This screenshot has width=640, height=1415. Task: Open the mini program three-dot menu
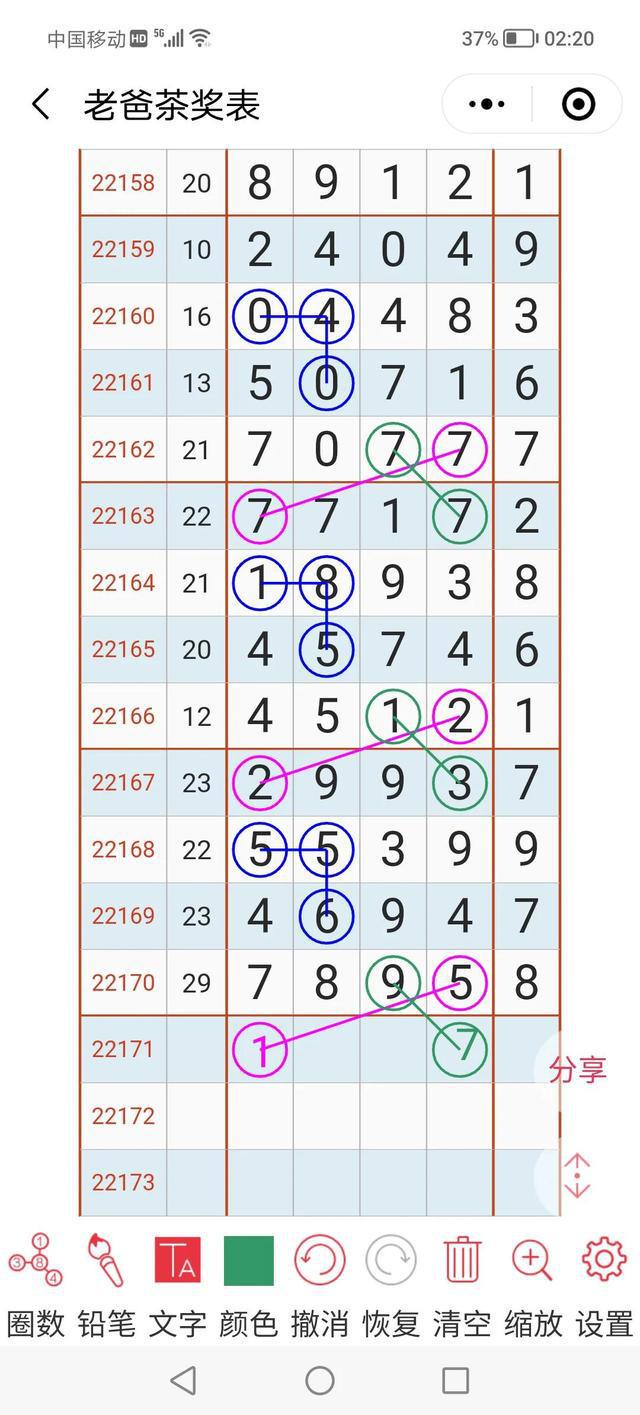487,104
